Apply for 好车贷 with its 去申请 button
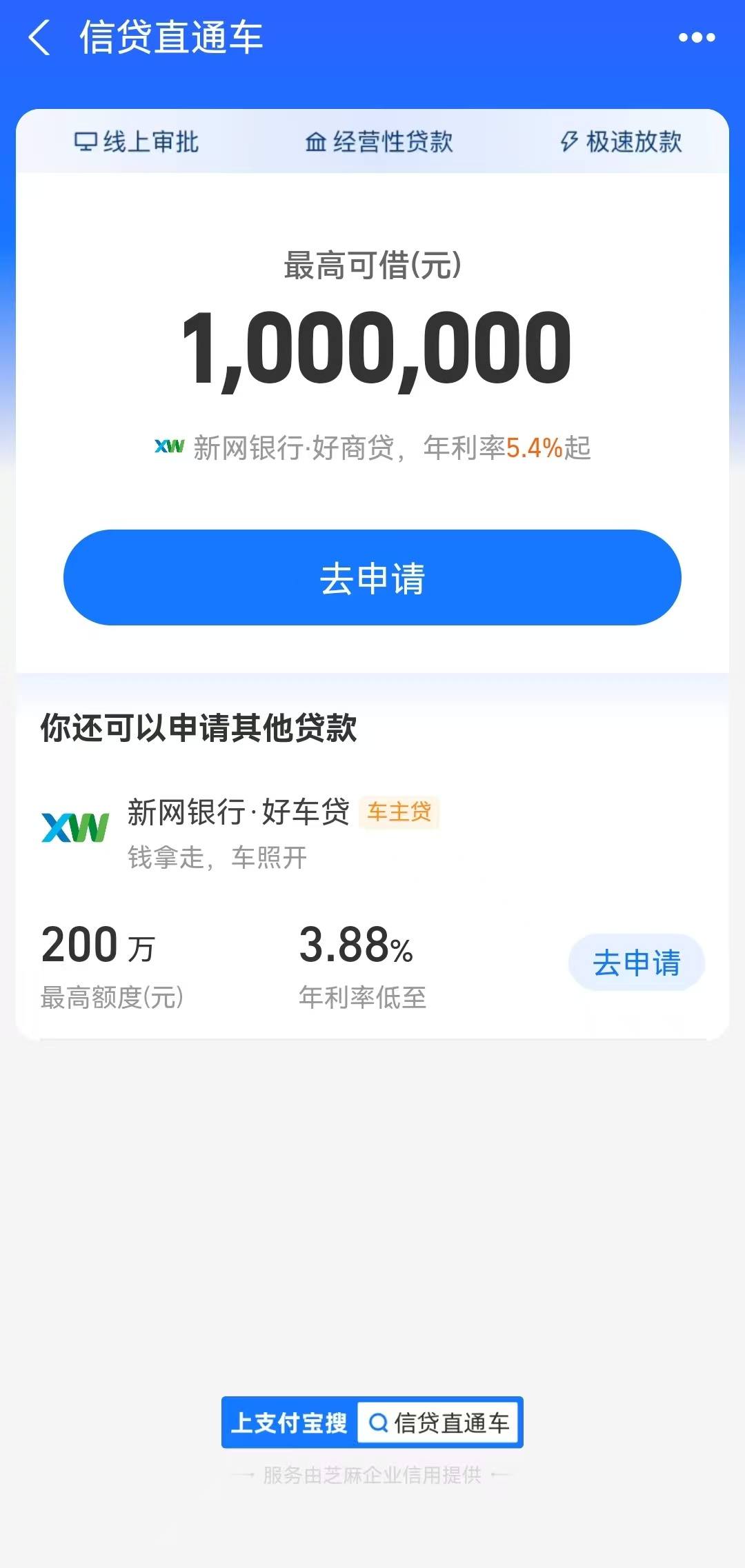Image resolution: width=745 pixels, height=1568 pixels. [x=636, y=963]
